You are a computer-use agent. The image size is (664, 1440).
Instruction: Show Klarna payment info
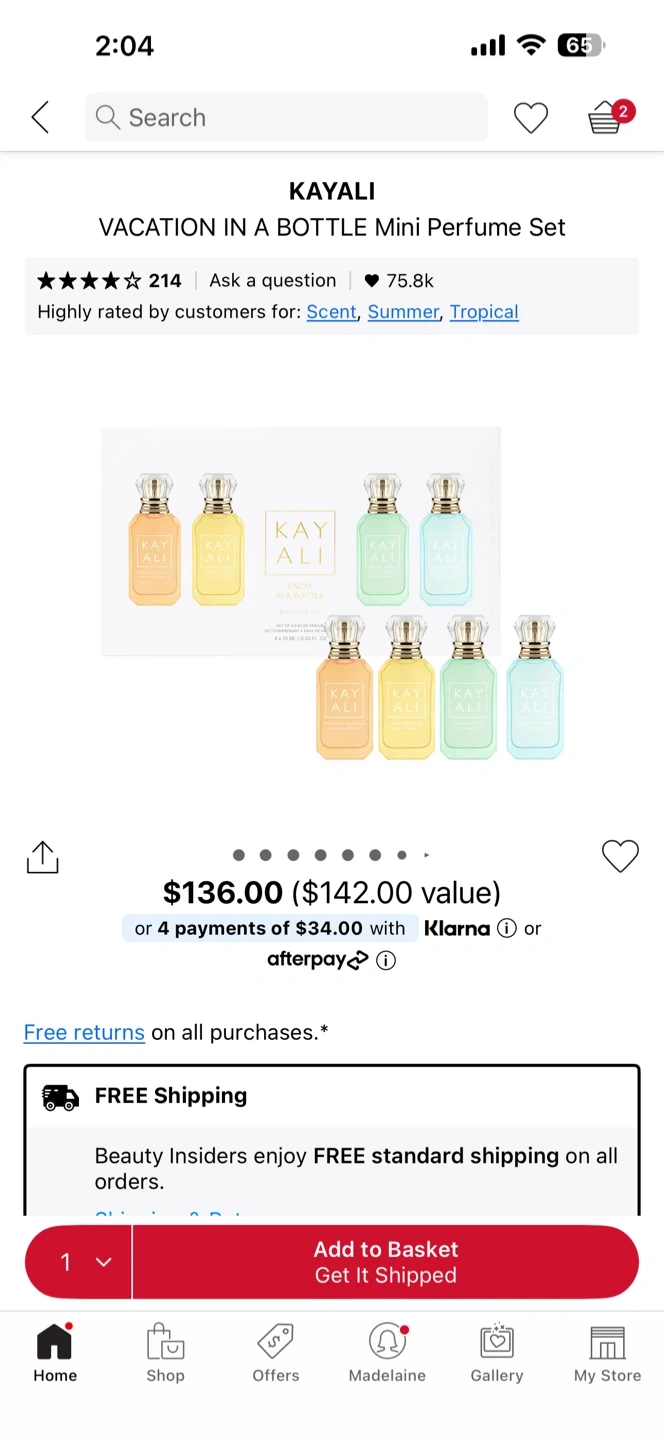pos(507,928)
